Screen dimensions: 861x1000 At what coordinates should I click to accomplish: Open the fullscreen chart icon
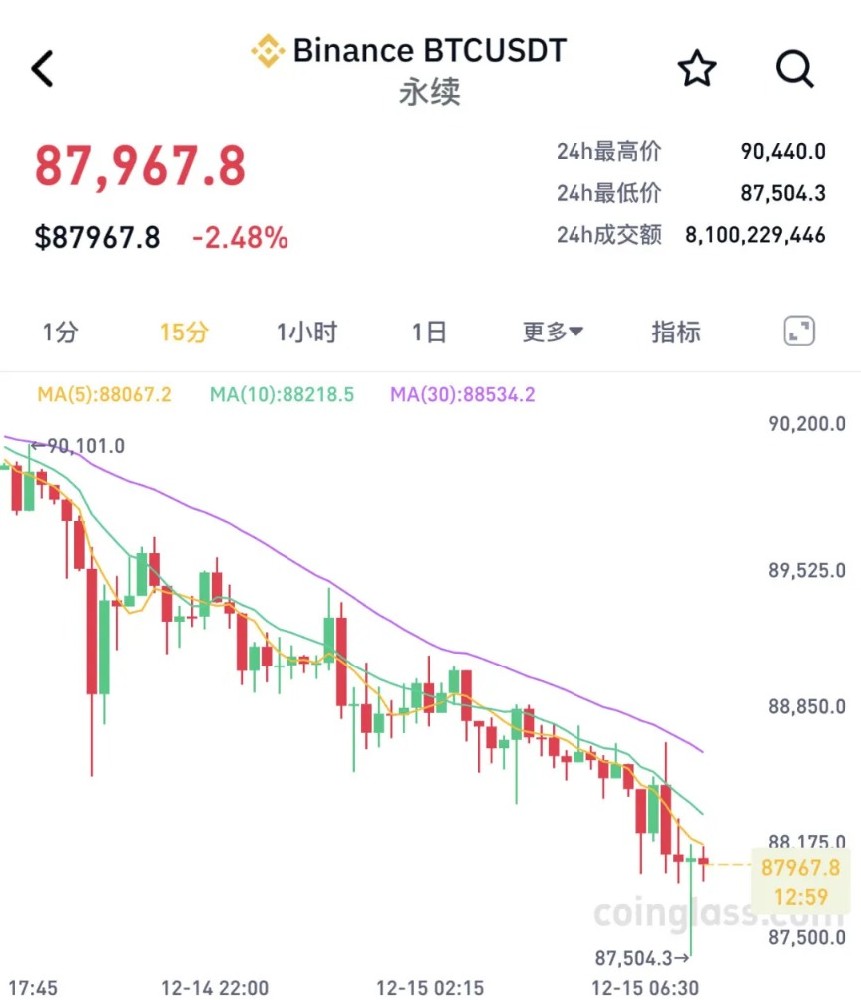tap(797, 329)
